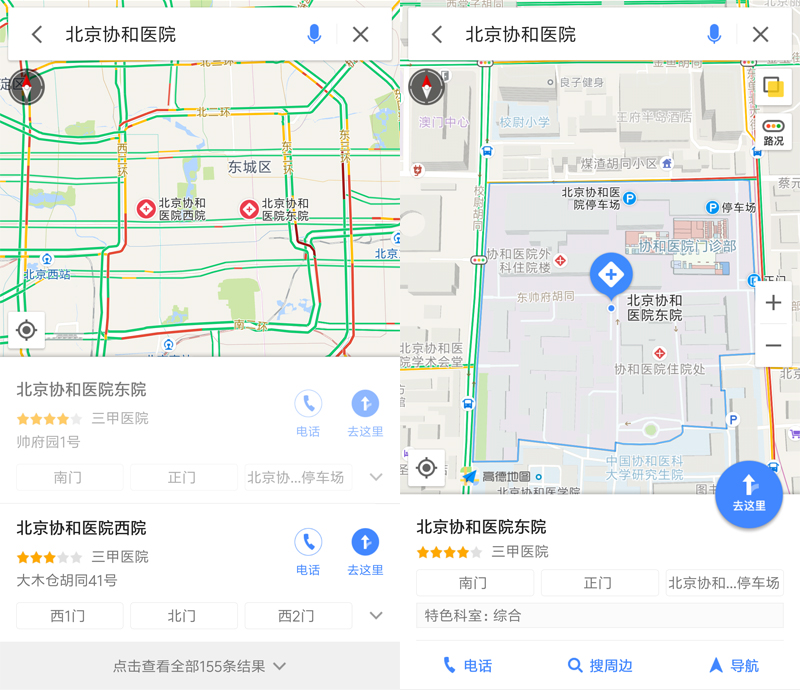Call 北京协和医院西院 via its 电话 icon
The width and height of the screenshot is (800, 692).
click(x=308, y=551)
